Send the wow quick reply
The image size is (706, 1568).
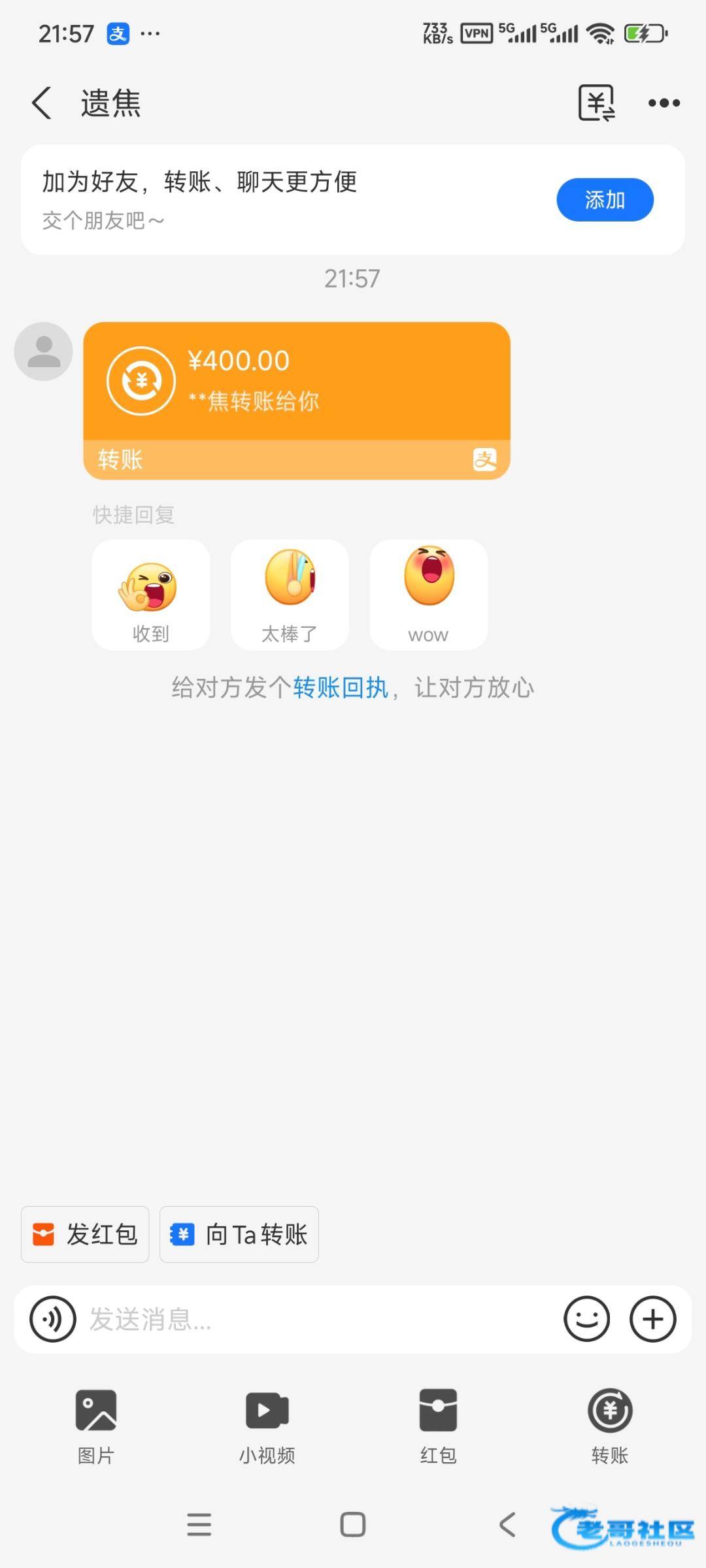428,595
